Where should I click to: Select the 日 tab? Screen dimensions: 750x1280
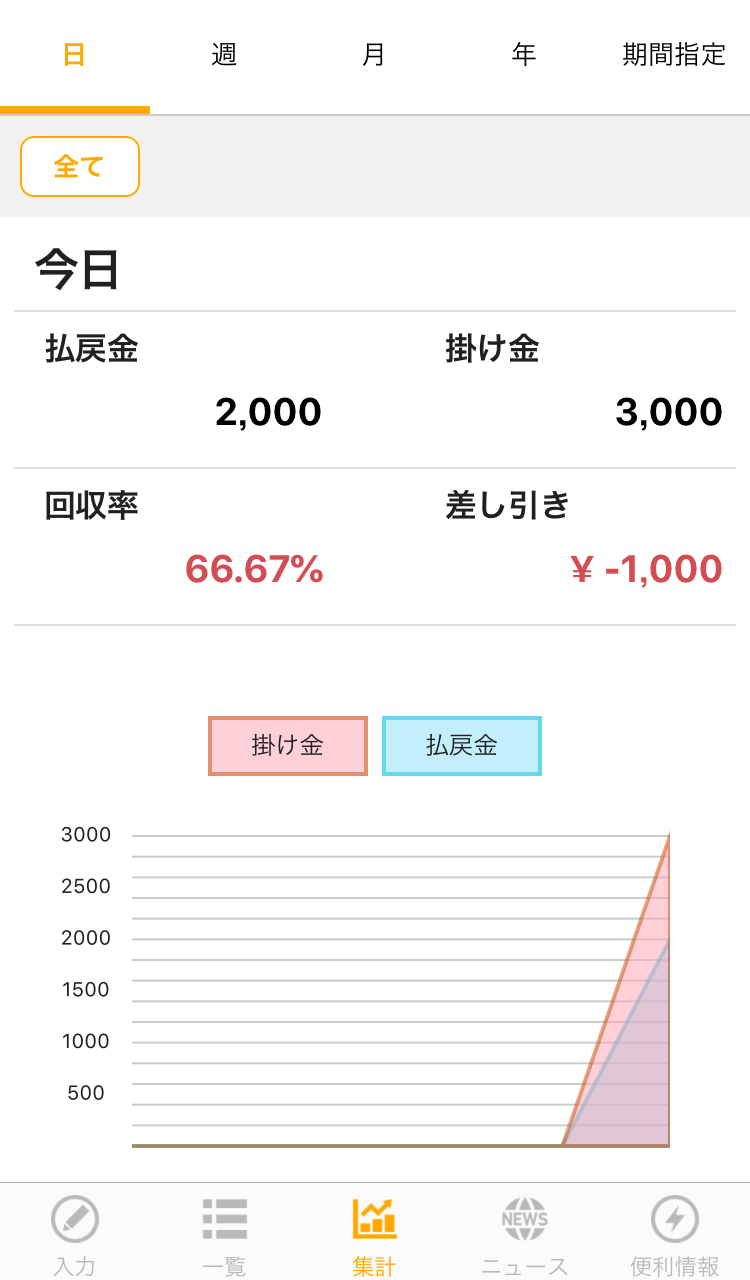point(75,55)
